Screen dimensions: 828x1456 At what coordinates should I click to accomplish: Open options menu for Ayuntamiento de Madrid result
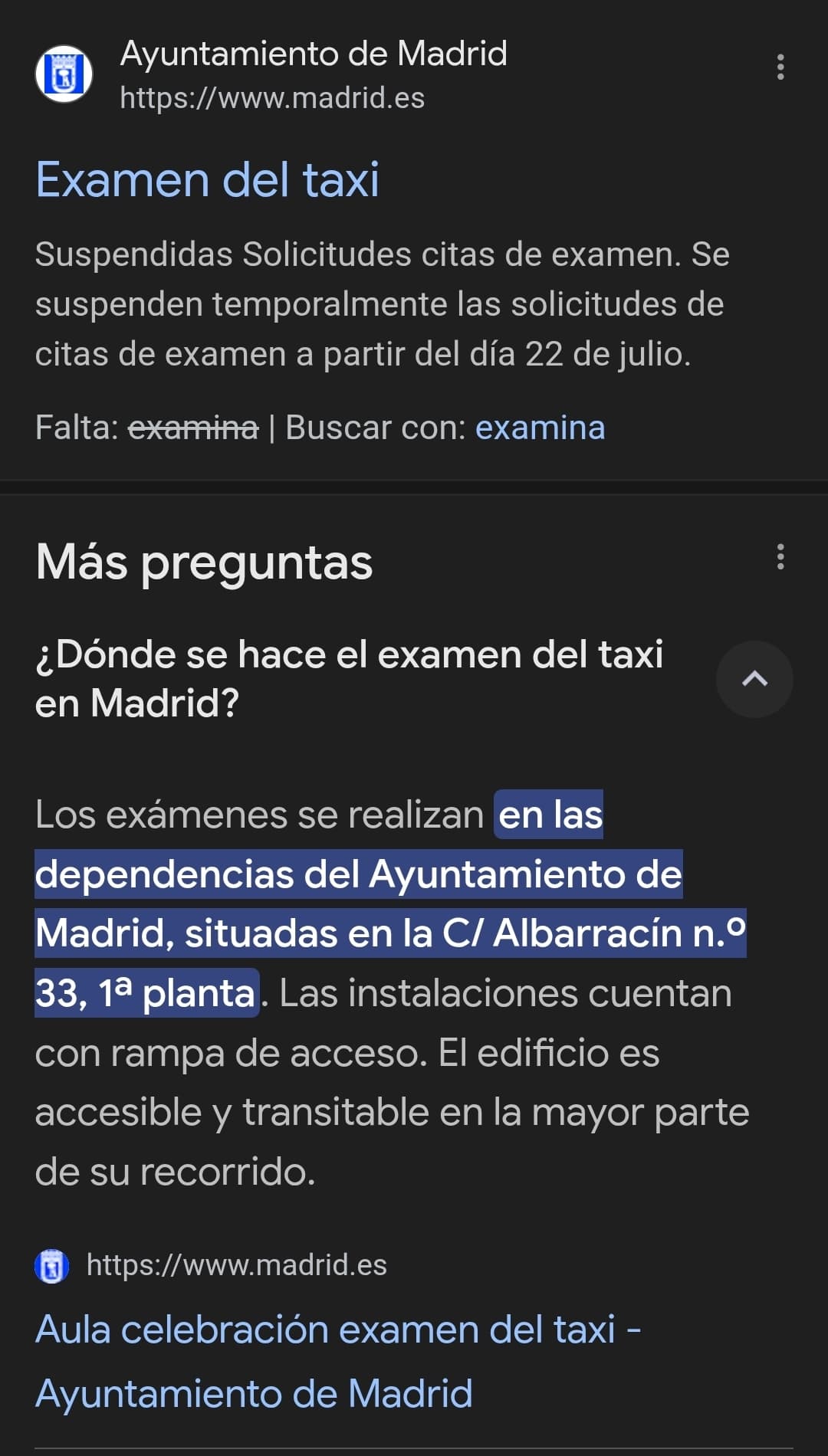pos(780,67)
